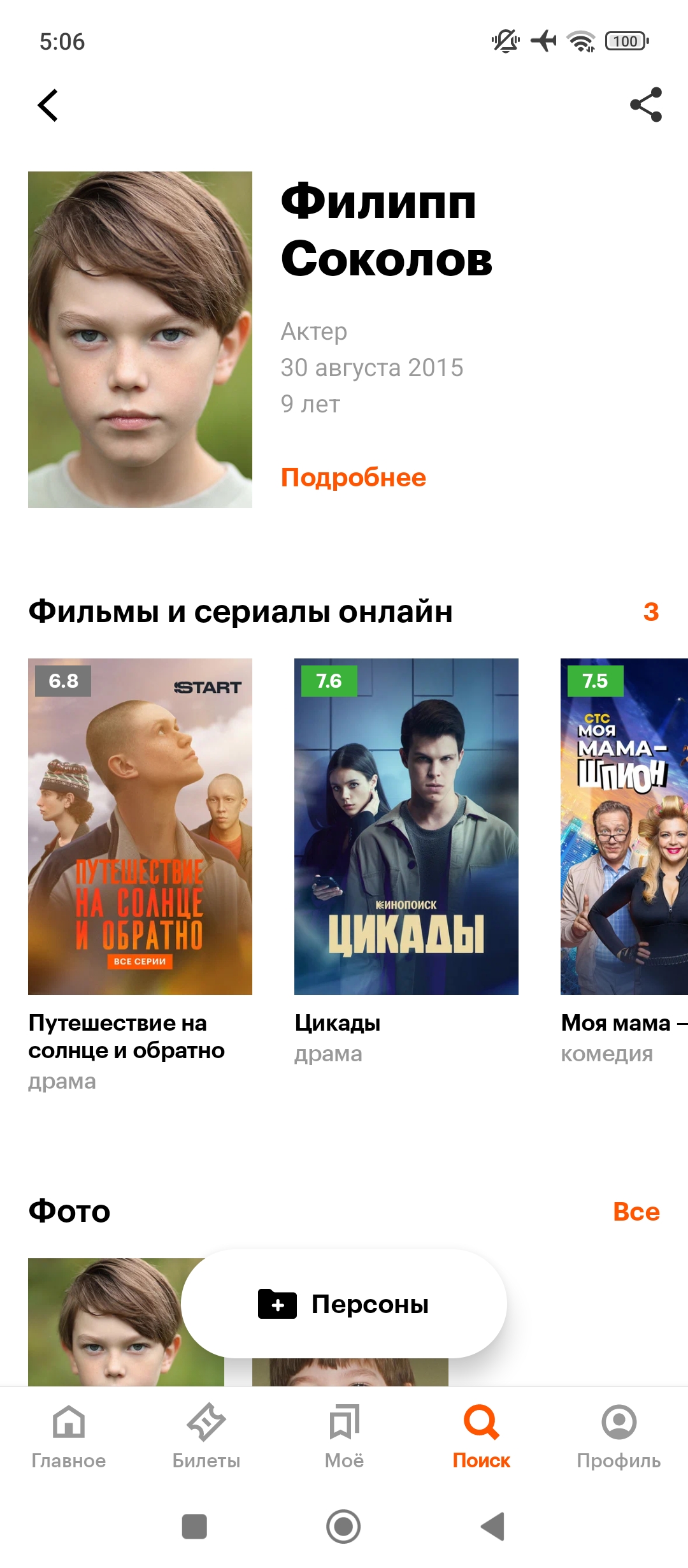Open full list of 3 films online
The height and width of the screenshot is (1568, 688).
pyautogui.click(x=650, y=612)
